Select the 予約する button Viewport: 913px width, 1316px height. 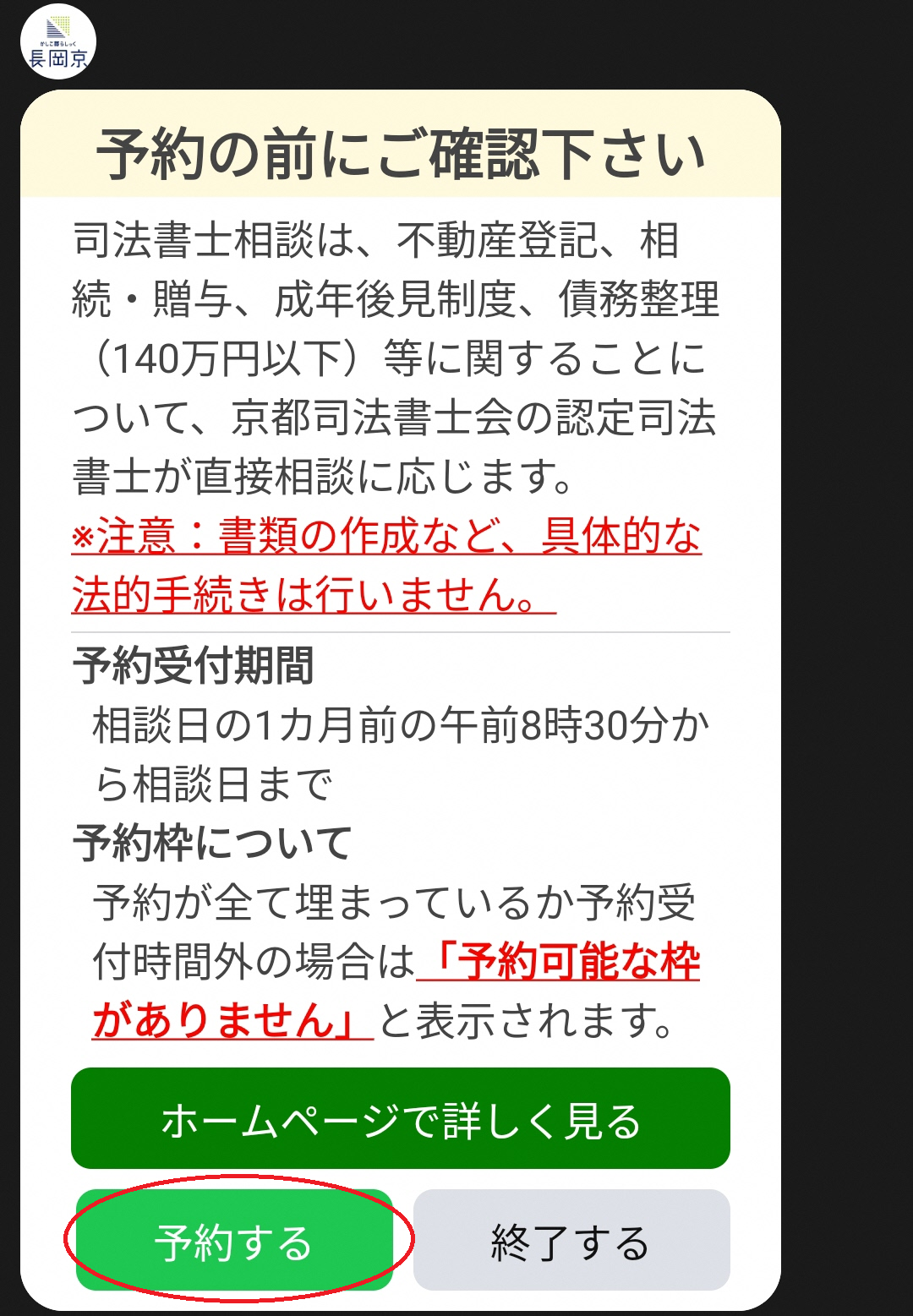(234, 1240)
